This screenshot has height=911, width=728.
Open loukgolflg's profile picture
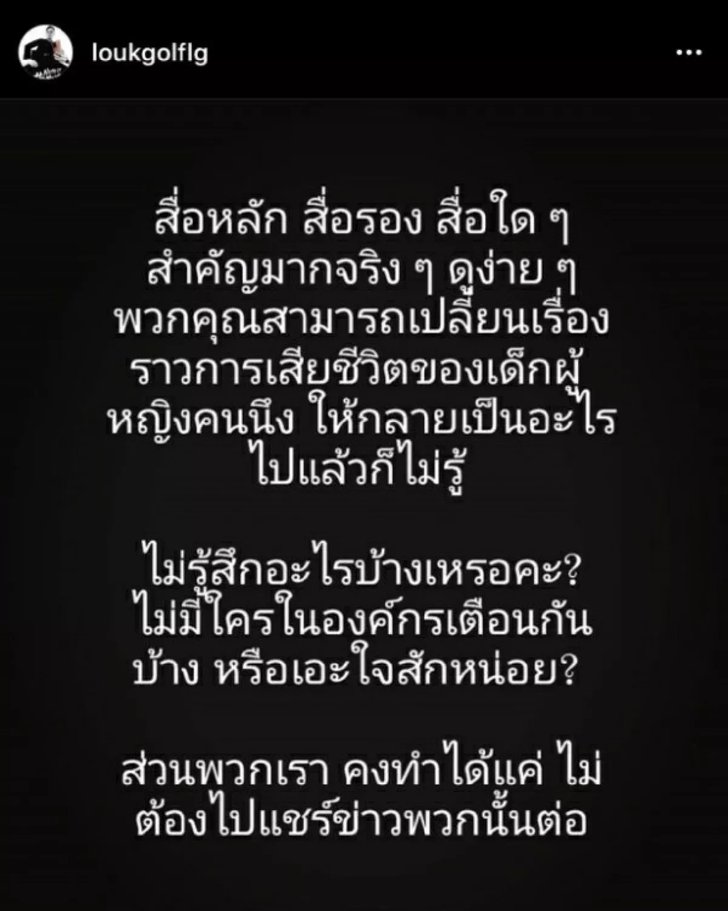click(47, 53)
